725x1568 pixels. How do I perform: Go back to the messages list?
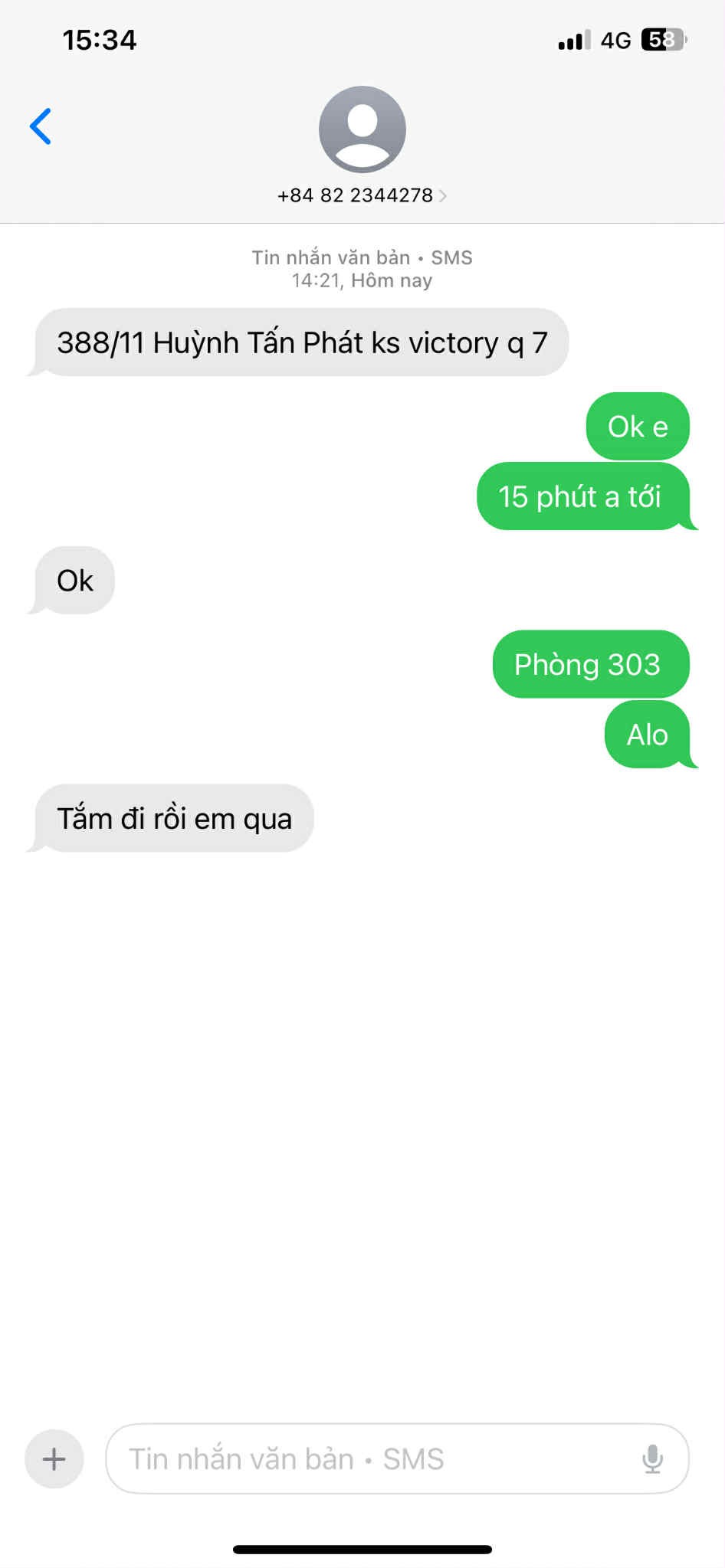click(x=41, y=126)
